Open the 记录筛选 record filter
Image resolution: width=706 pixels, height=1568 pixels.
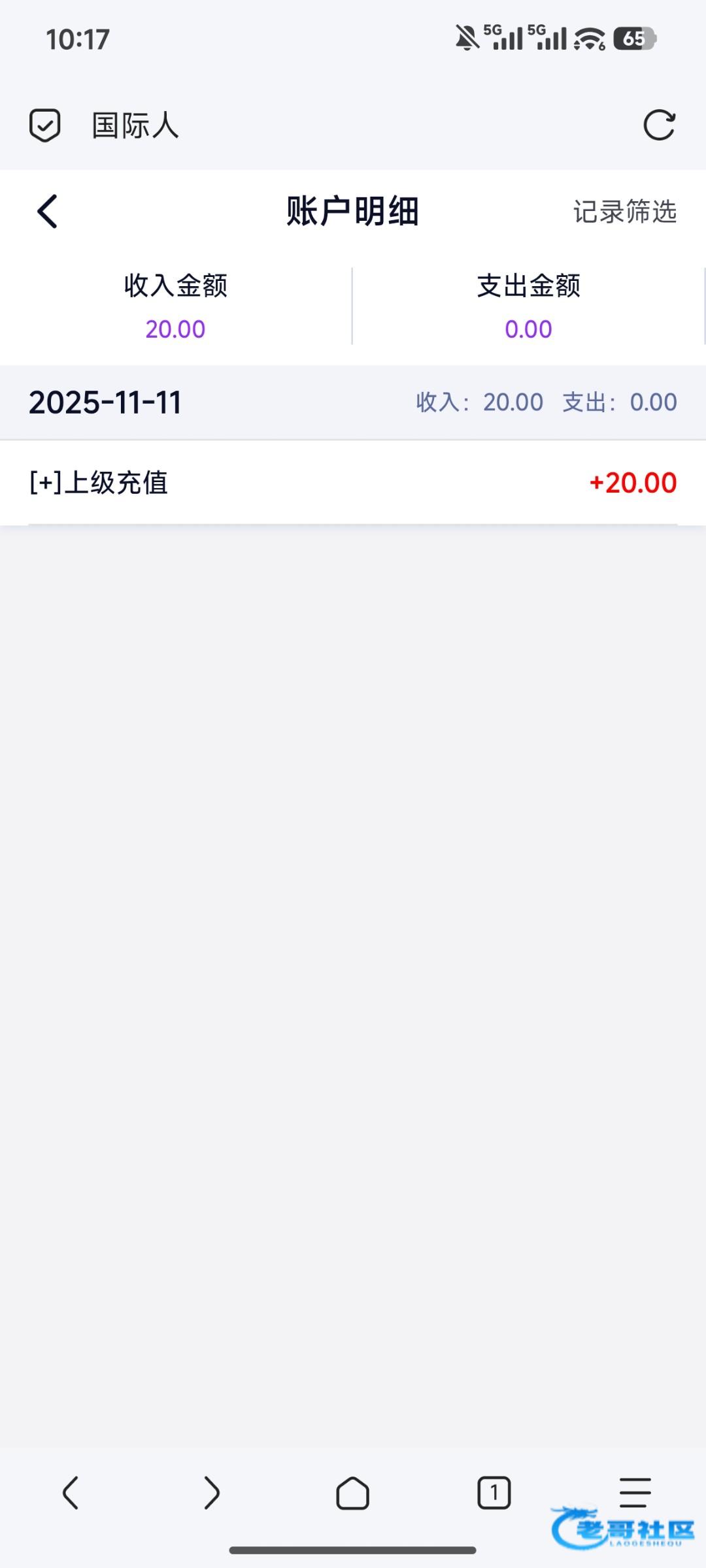tap(624, 212)
